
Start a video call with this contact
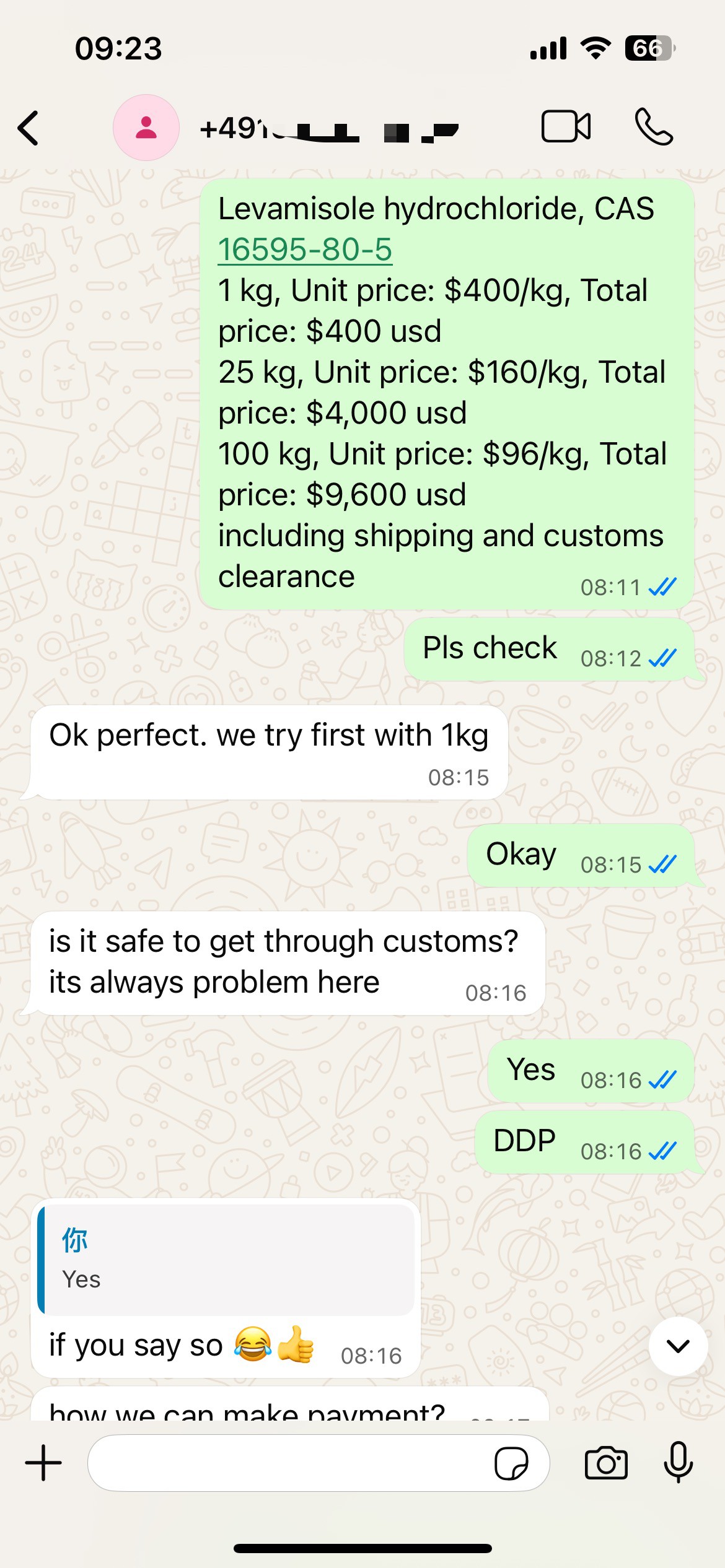[x=566, y=127]
